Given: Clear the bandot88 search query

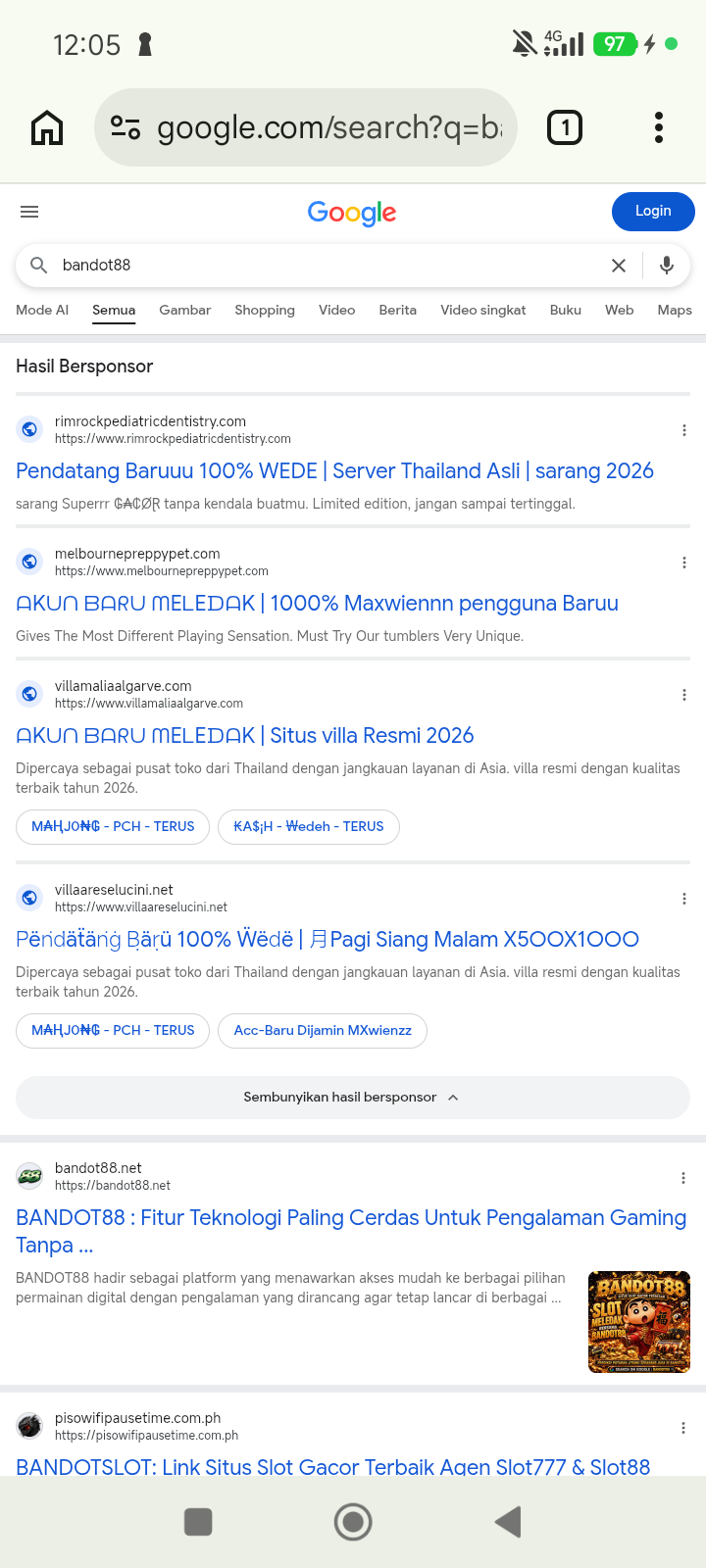Looking at the screenshot, I should point(619,266).
